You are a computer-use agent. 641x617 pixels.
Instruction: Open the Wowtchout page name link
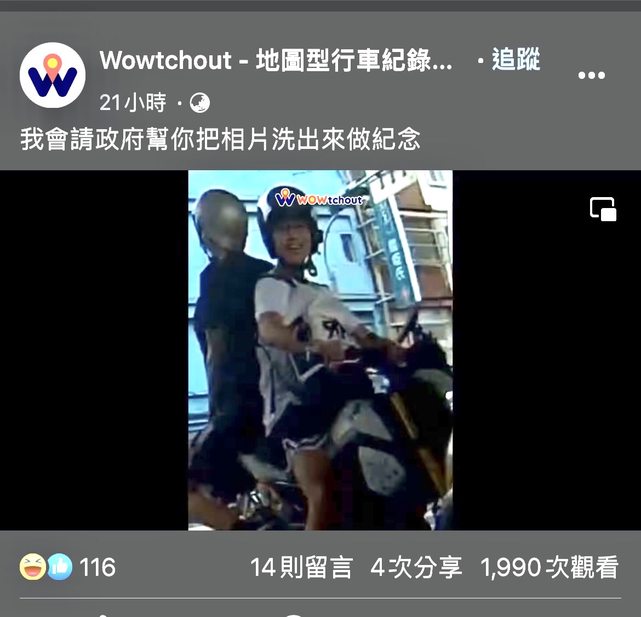(x=276, y=60)
